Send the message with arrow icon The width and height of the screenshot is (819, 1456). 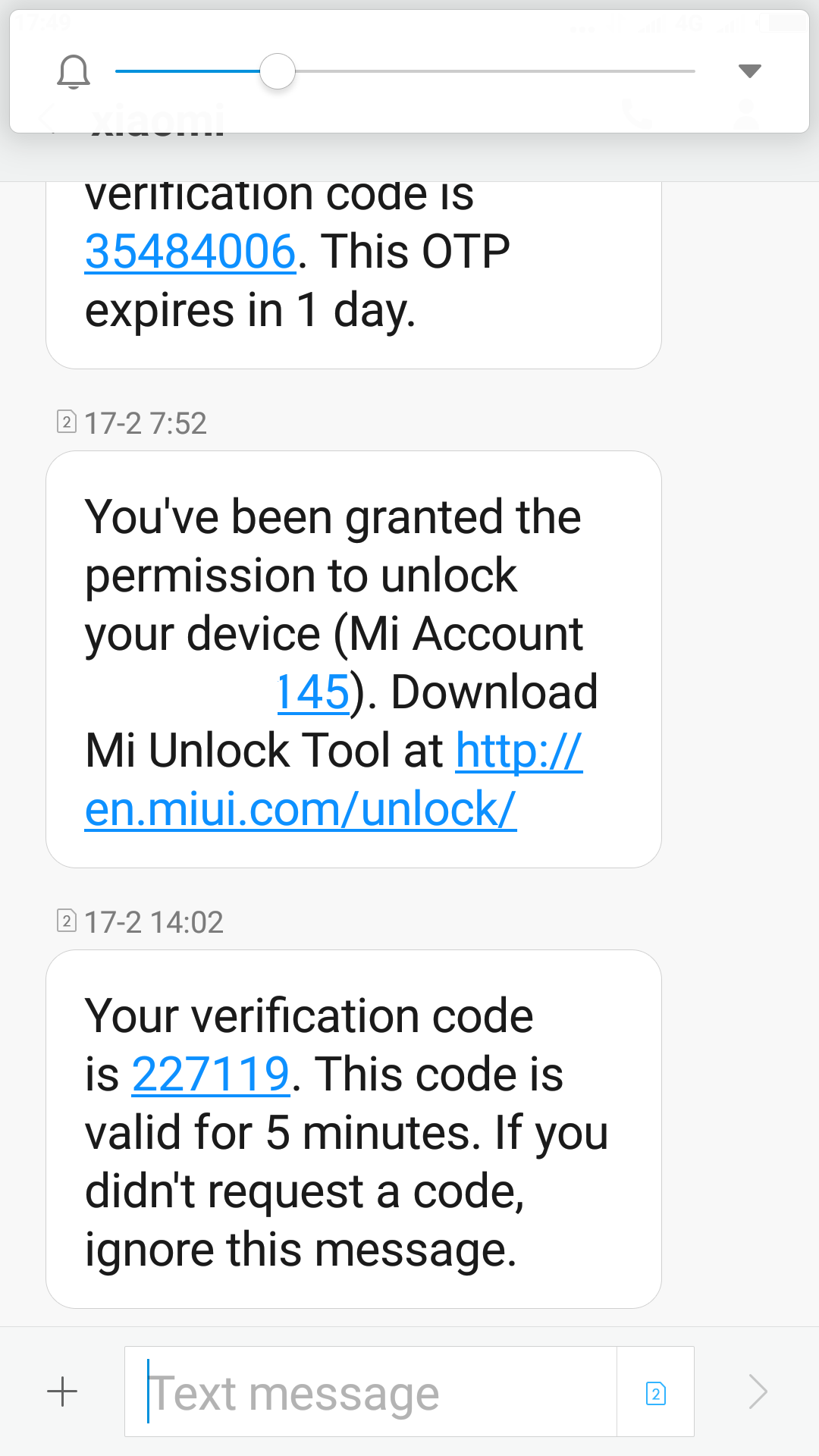[758, 1392]
